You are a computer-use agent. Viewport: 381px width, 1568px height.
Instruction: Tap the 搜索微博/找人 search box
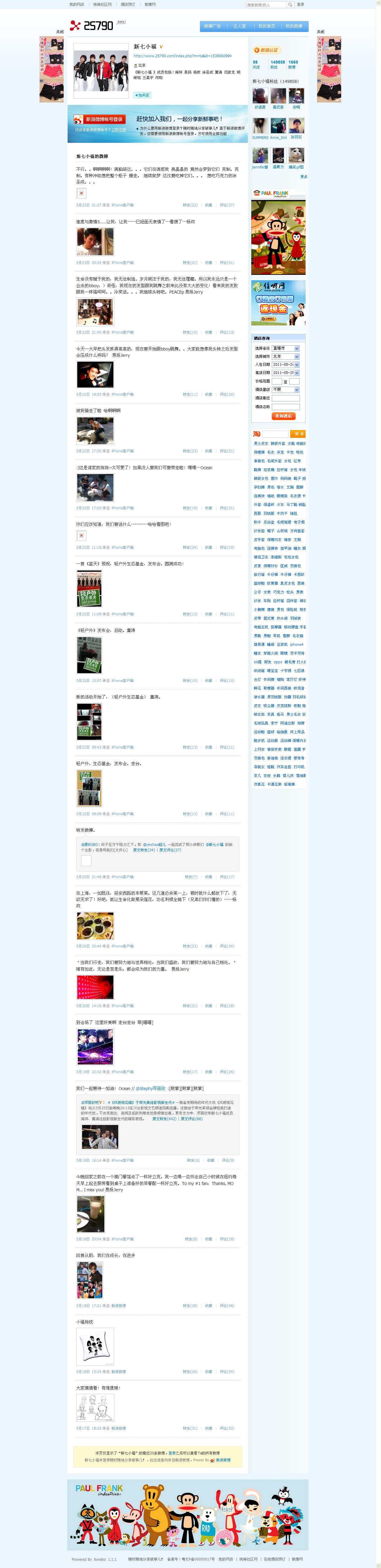pyautogui.click(x=266, y=4)
